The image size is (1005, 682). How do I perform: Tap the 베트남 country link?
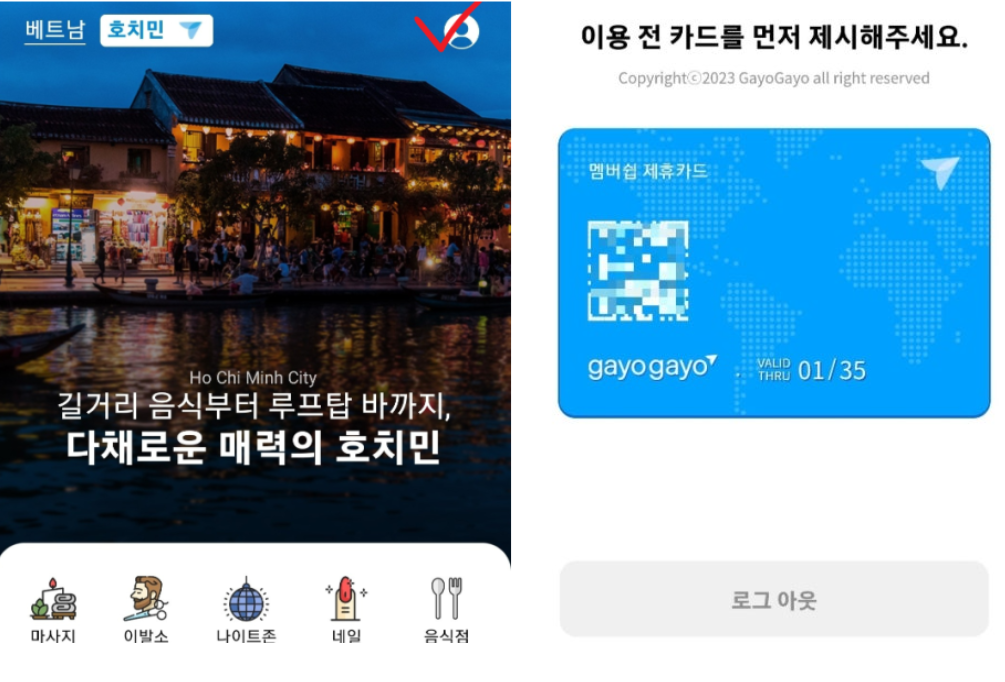coord(55,30)
